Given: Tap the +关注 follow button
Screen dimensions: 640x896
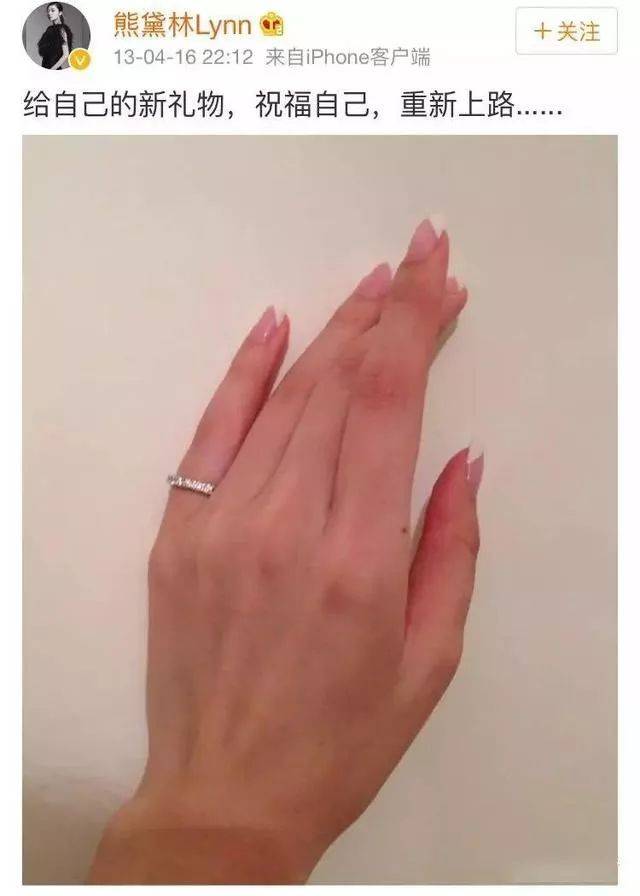Looking at the screenshot, I should (566, 31).
